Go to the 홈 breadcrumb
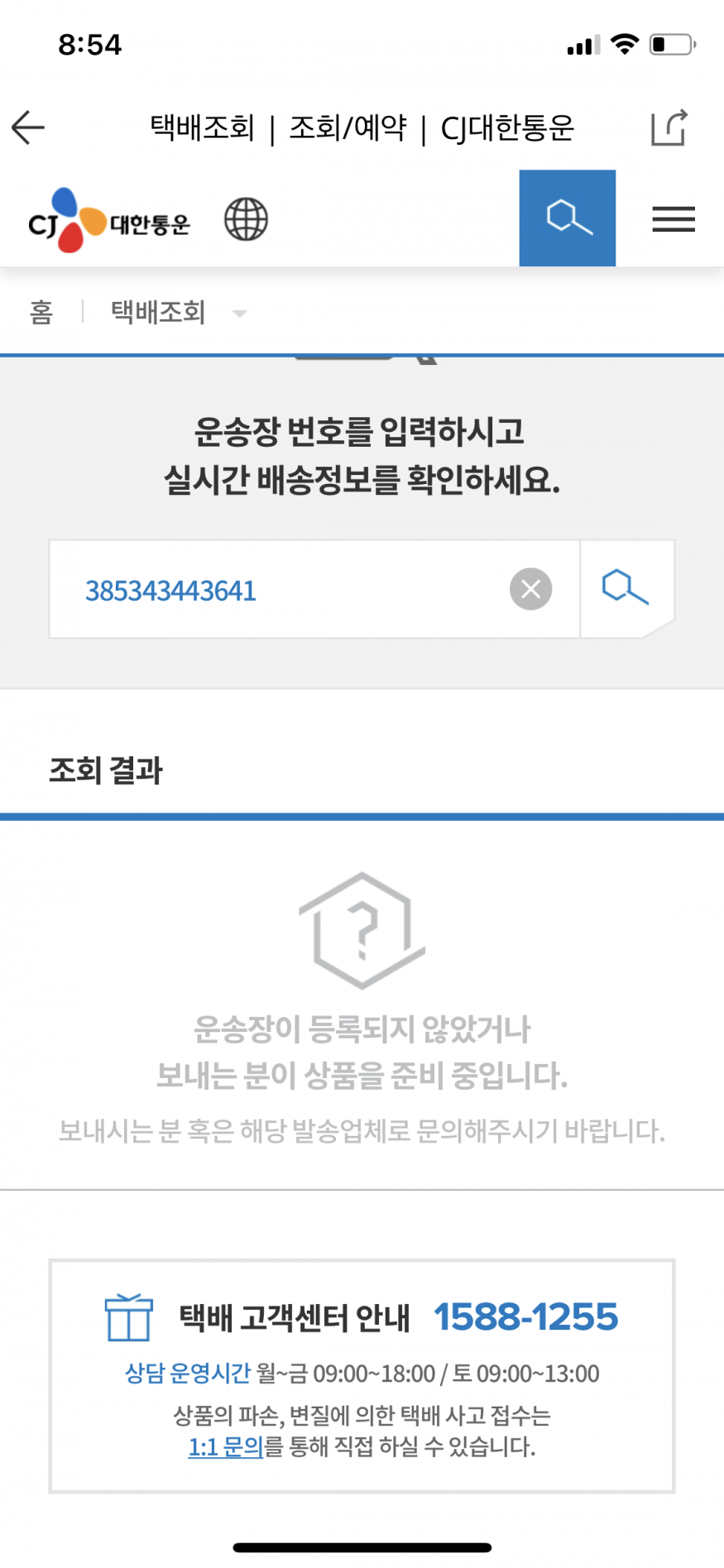Screen dimensions: 724x1568 41,313
